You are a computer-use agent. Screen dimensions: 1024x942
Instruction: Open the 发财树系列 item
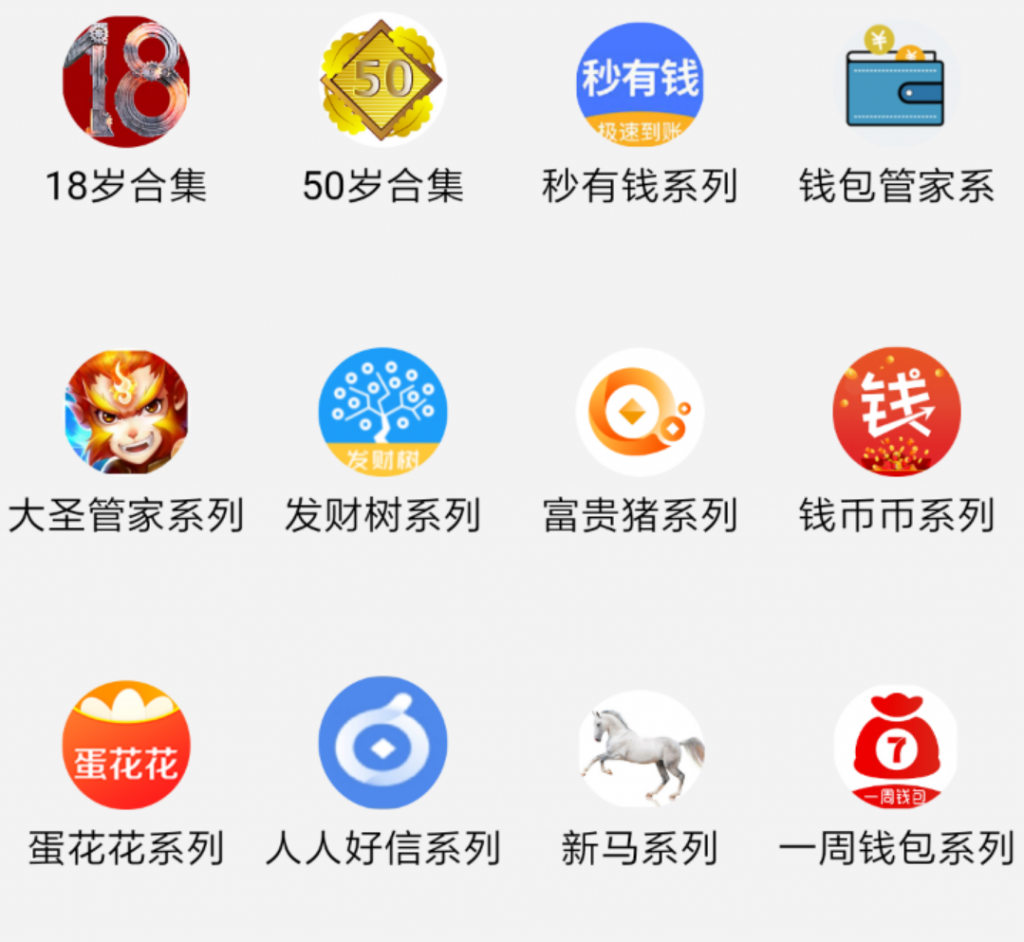[383, 411]
